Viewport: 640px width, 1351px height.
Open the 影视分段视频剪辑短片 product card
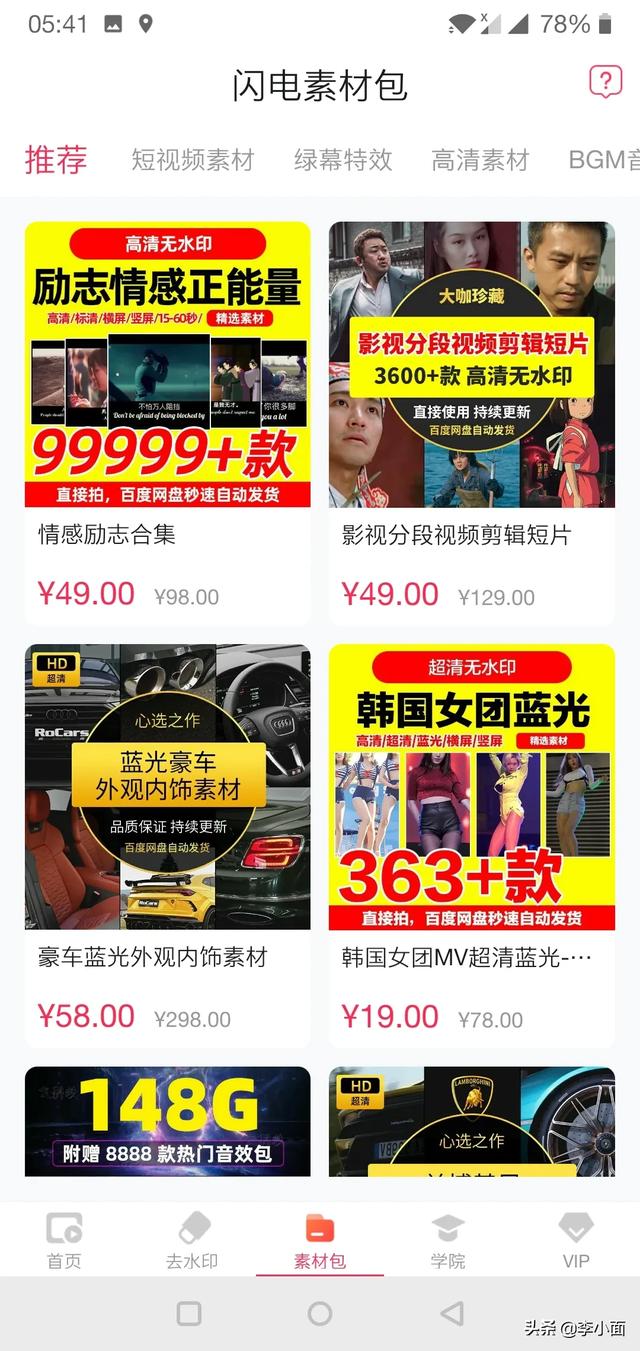pyautogui.click(x=472, y=420)
